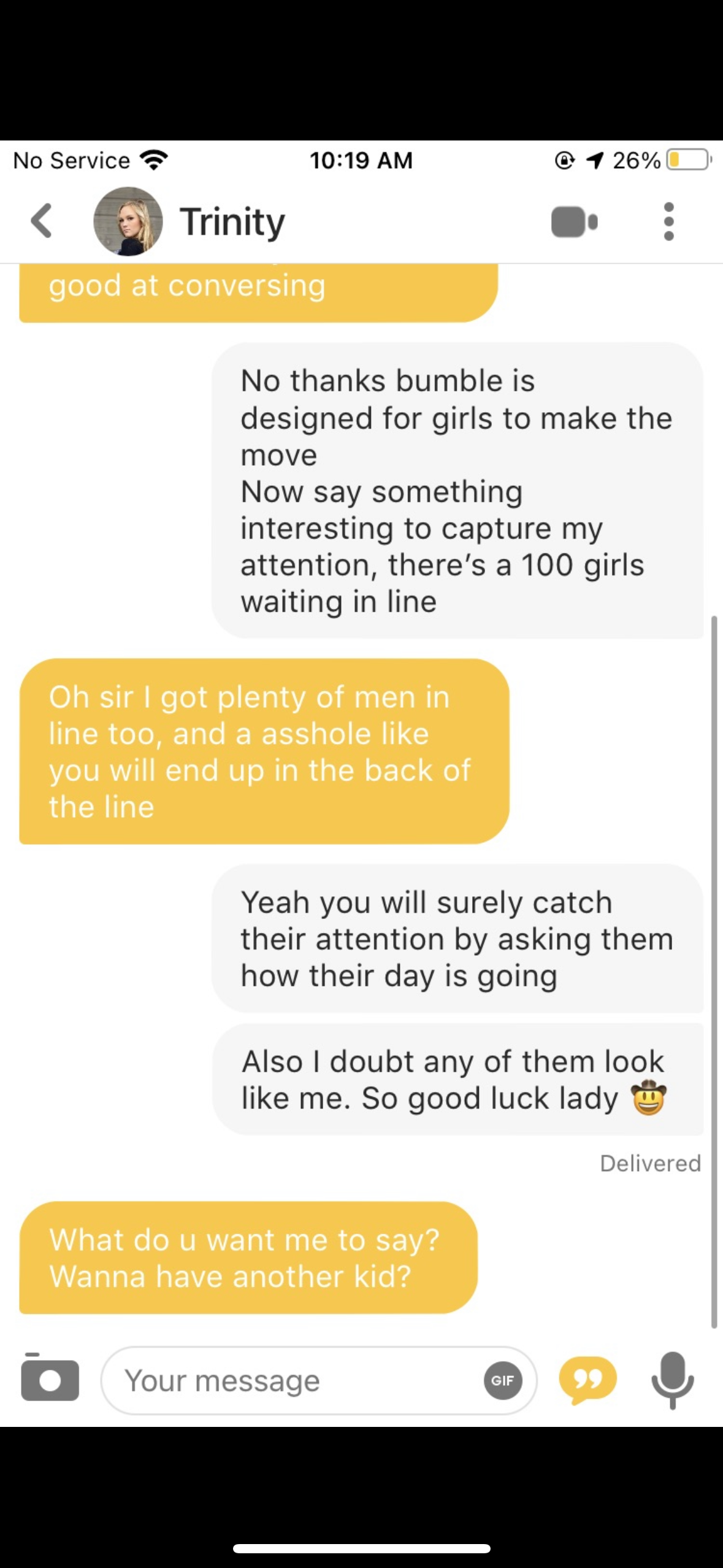Start a video call with Trinity
The width and height of the screenshot is (723, 1568).
coord(574,221)
